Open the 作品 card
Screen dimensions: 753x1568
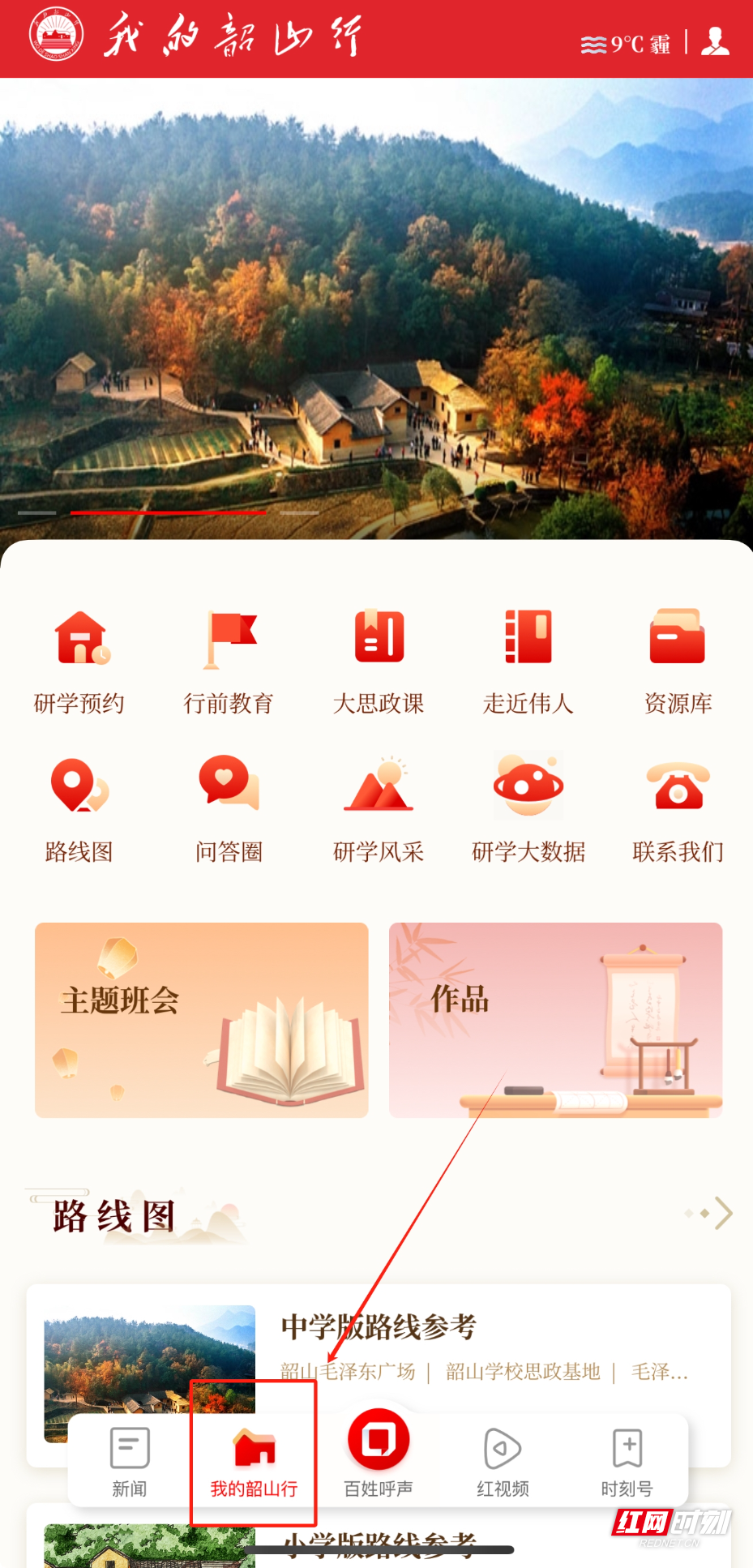pyautogui.click(x=555, y=1020)
